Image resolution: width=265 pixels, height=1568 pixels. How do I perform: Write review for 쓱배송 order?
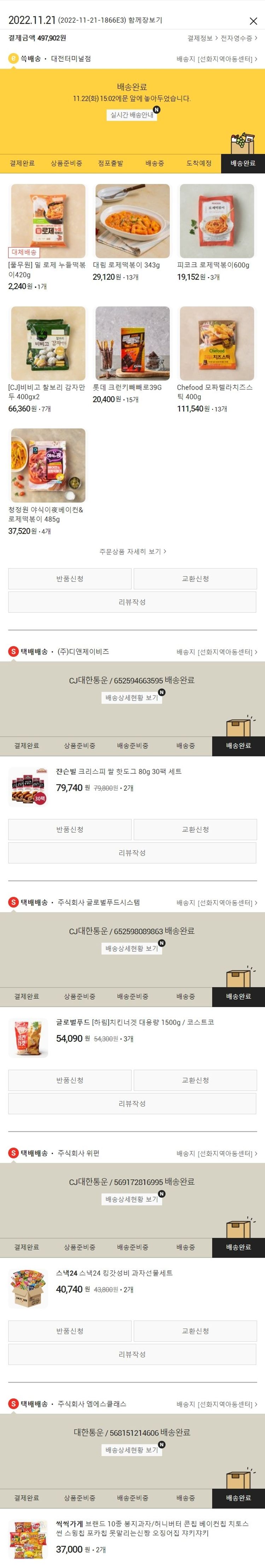click(x=132, y=602)
